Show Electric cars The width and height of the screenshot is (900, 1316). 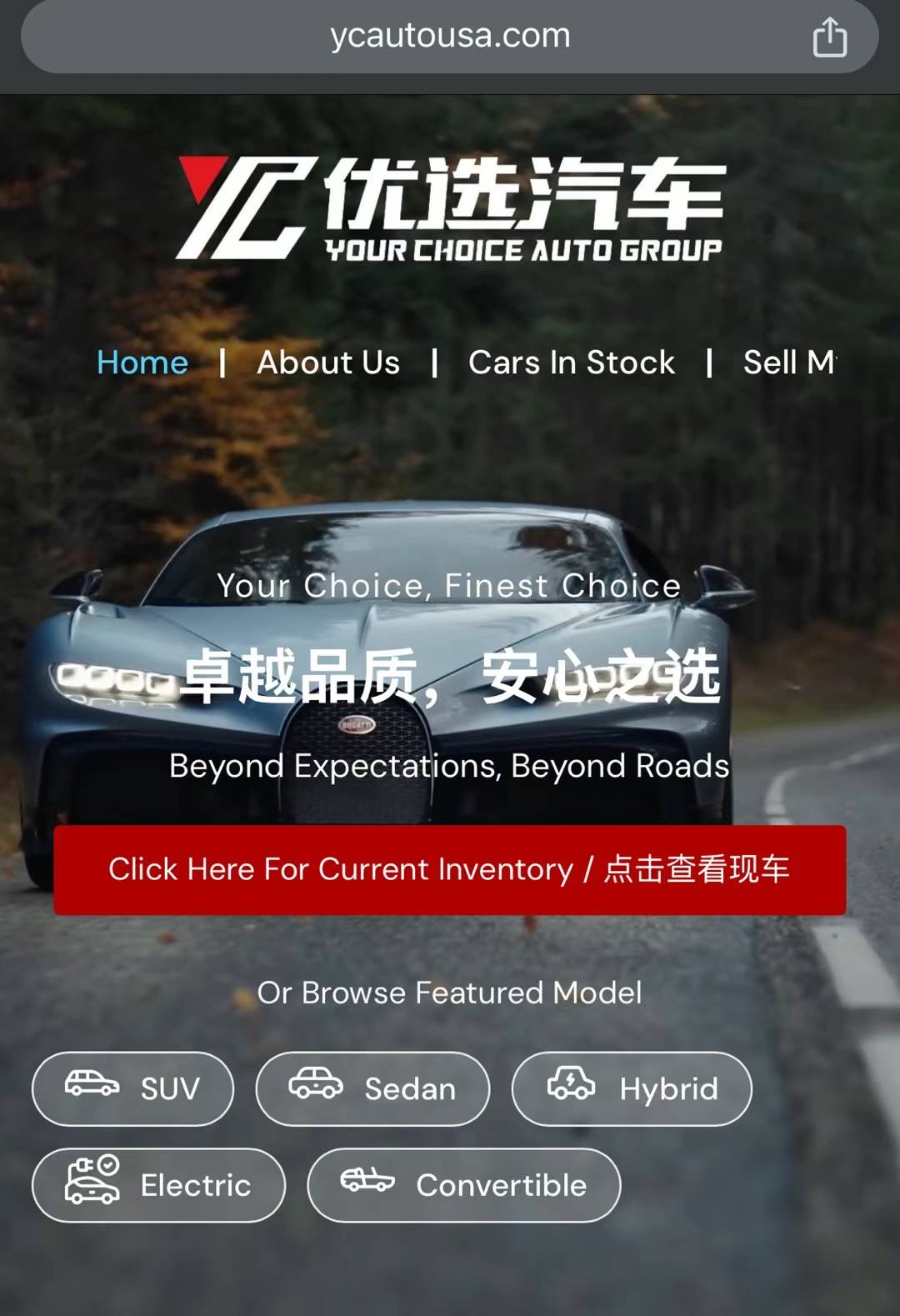coord(158,1184)
